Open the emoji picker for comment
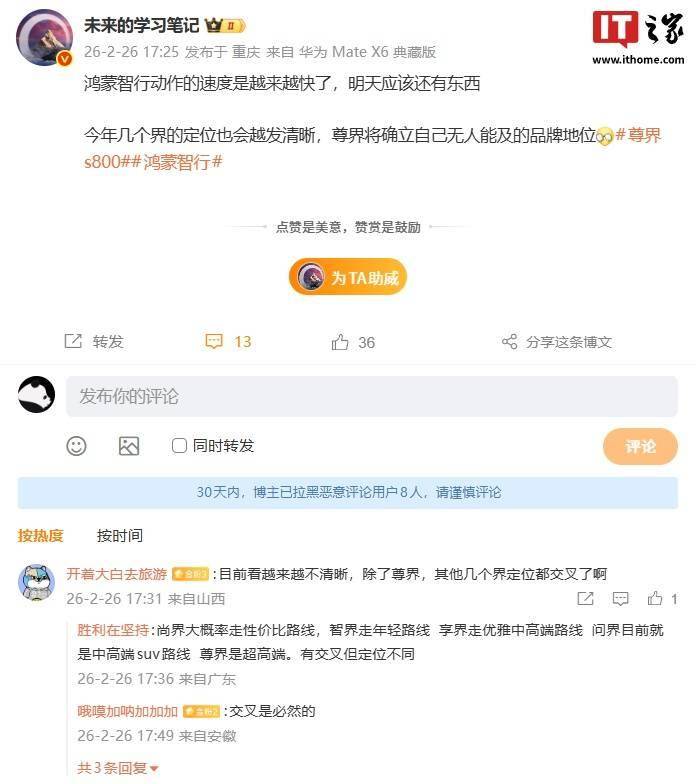696x784 pixels. [x=77, y=446]
